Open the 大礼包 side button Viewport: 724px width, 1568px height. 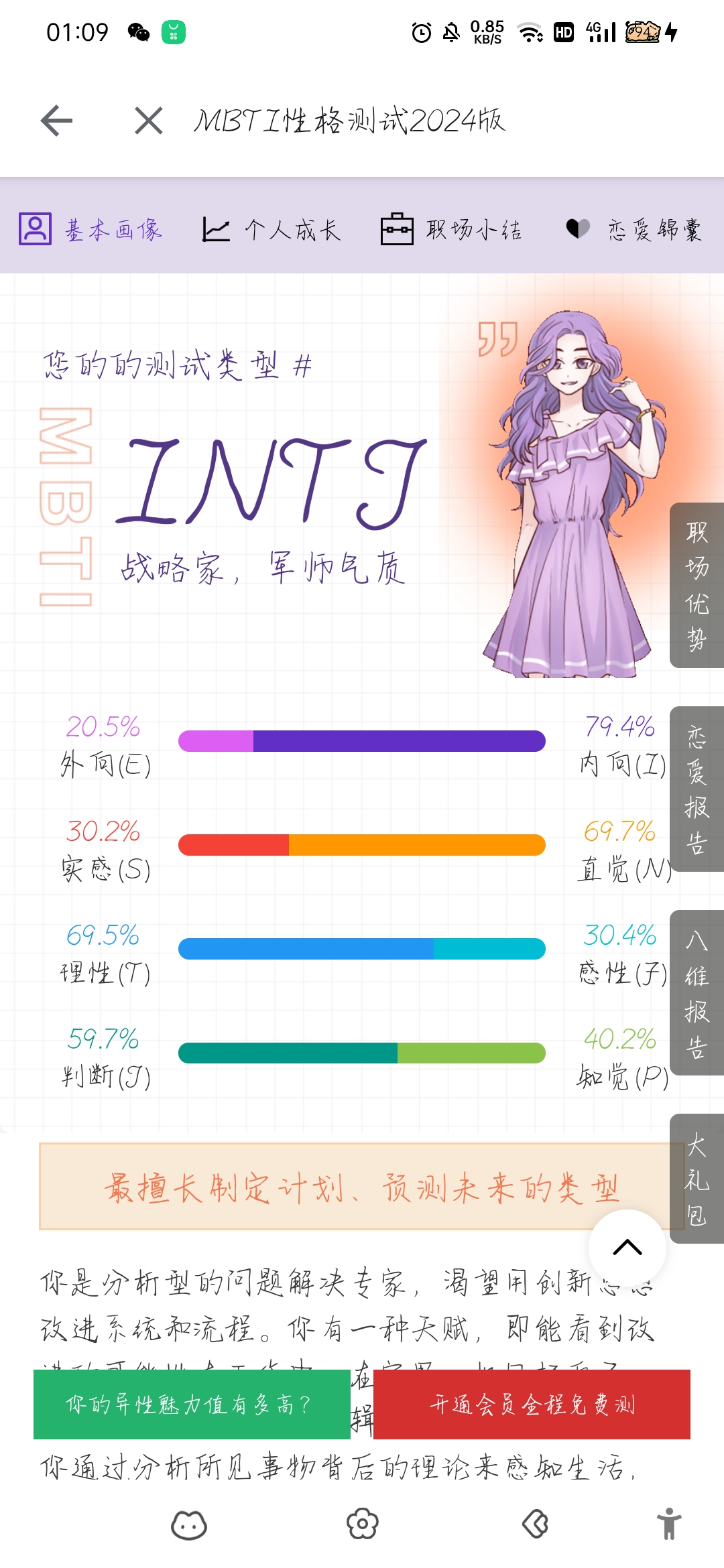(x=697, y=1179)
